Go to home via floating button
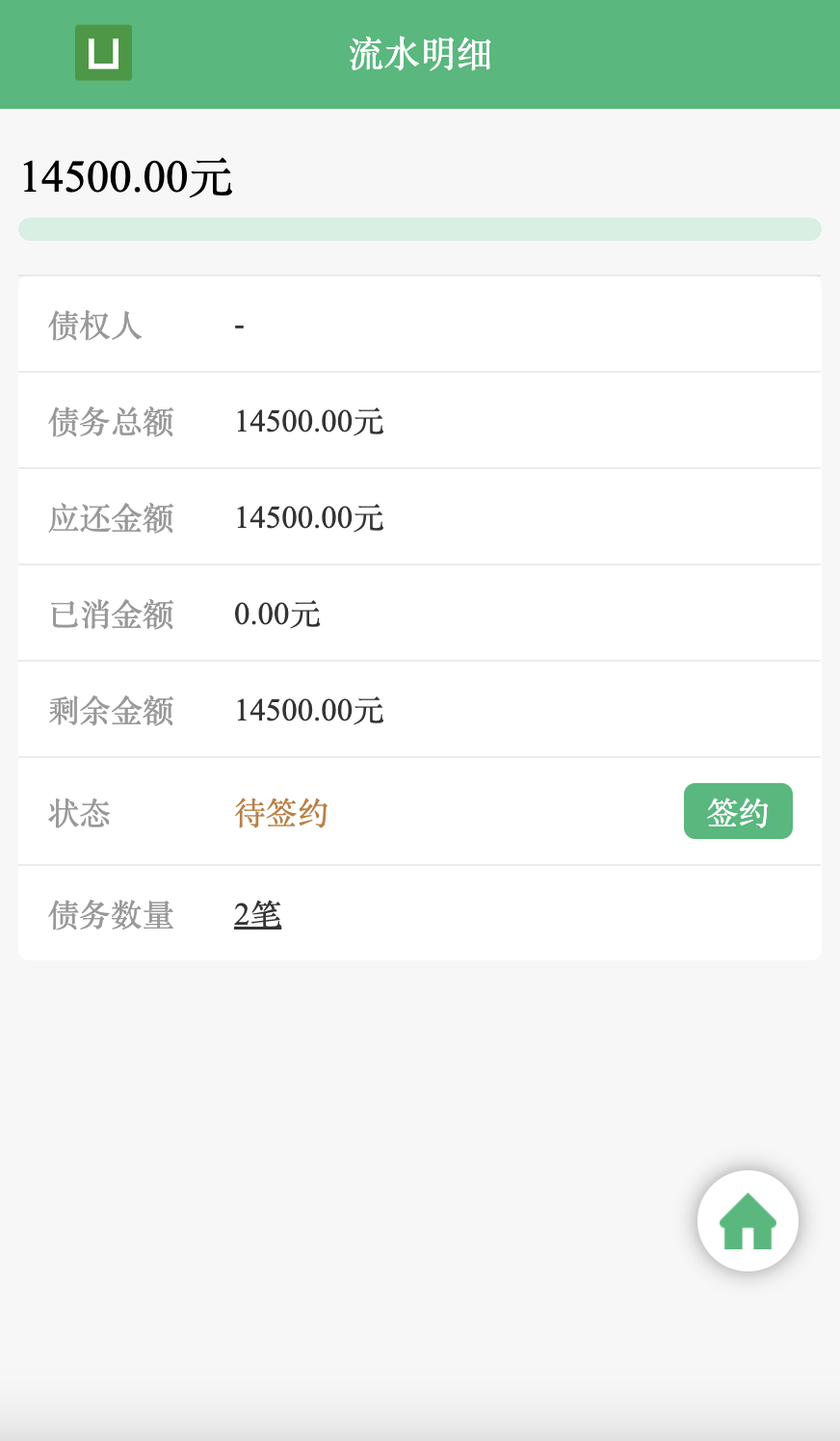840x1441 pixels. [748, 1220]
